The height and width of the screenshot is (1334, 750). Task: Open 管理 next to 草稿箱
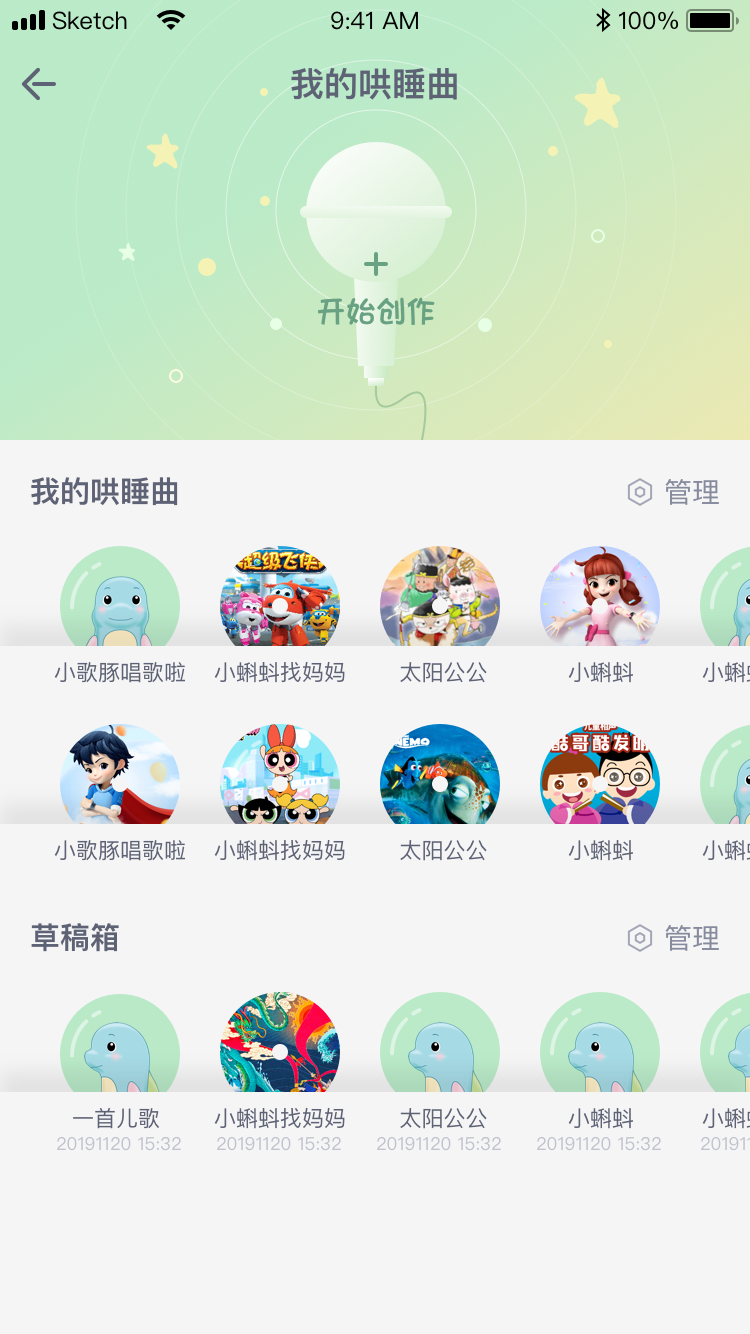pos(673,938)
